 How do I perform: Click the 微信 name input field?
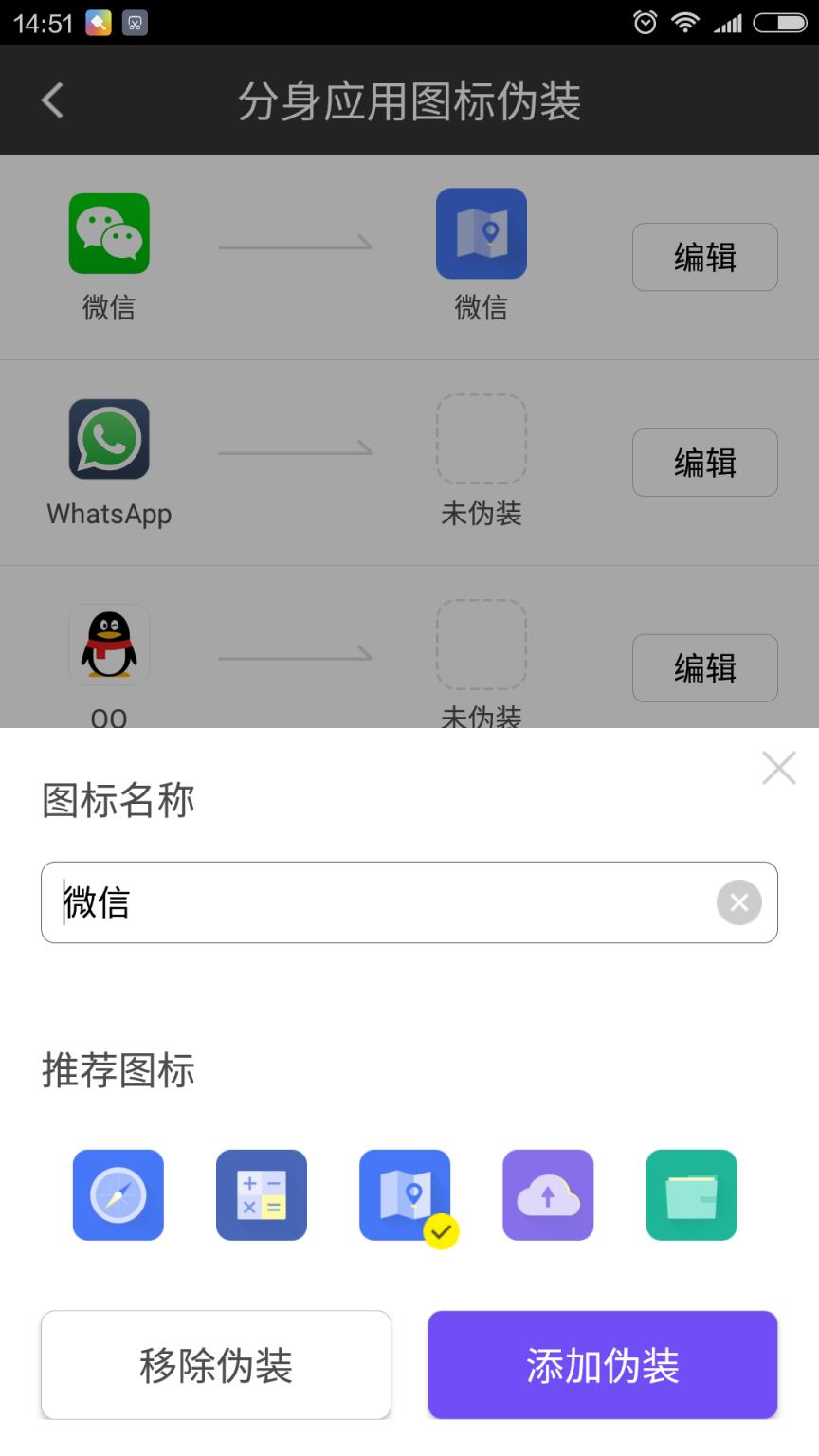[x=379, y=902]
